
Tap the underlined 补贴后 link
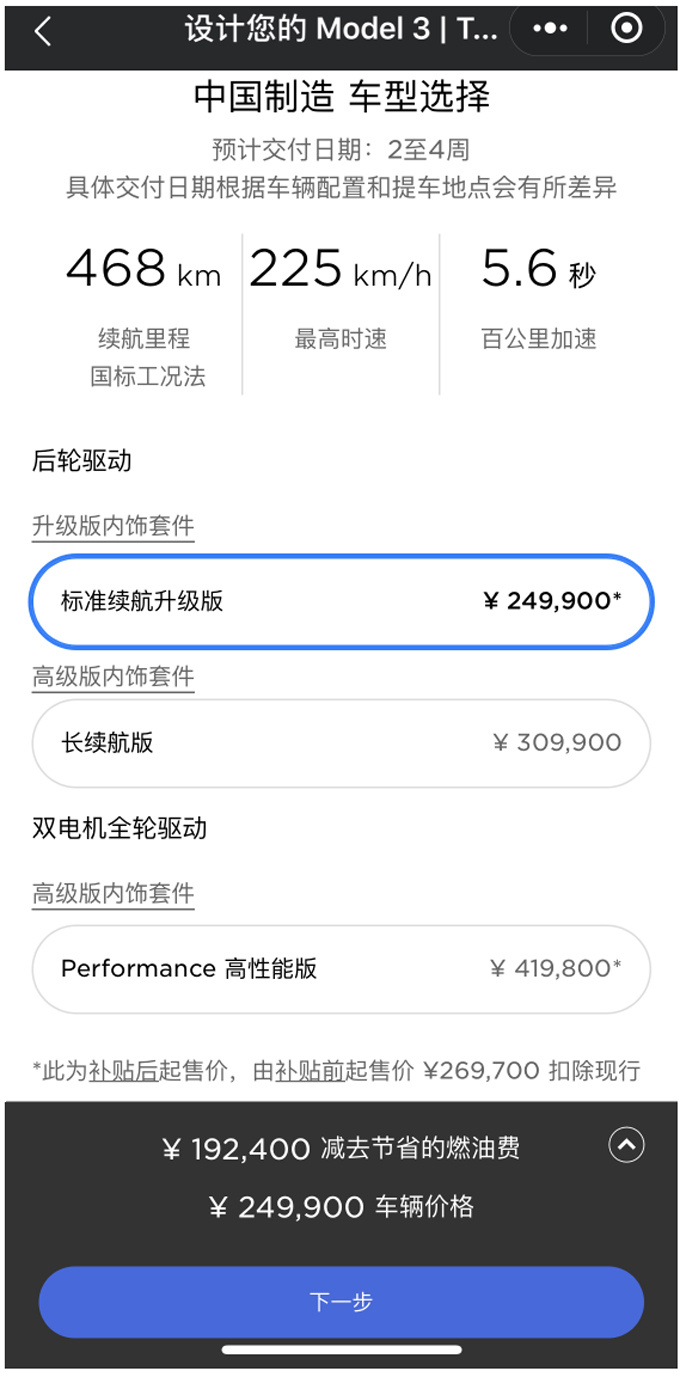click(x=123, y=1071)
